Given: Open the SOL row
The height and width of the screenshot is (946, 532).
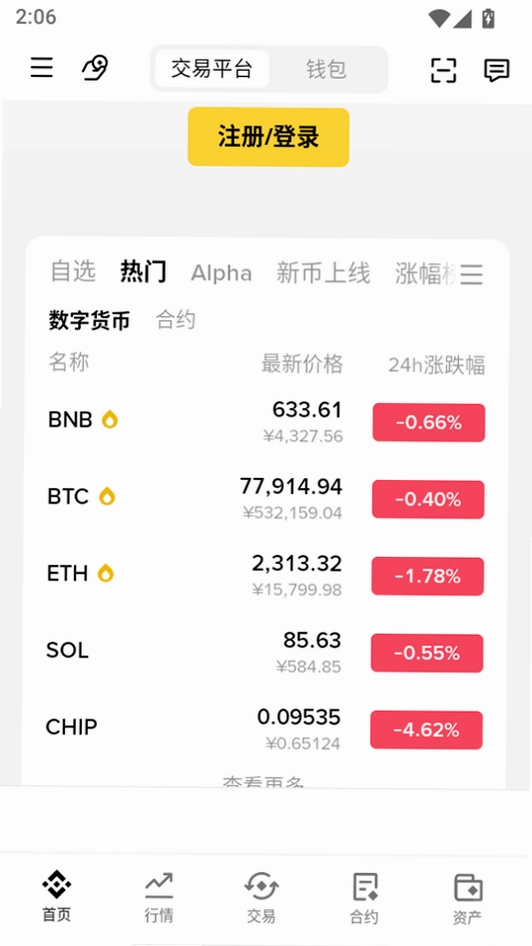Looking at the screenshot, I should coord(266,652).
